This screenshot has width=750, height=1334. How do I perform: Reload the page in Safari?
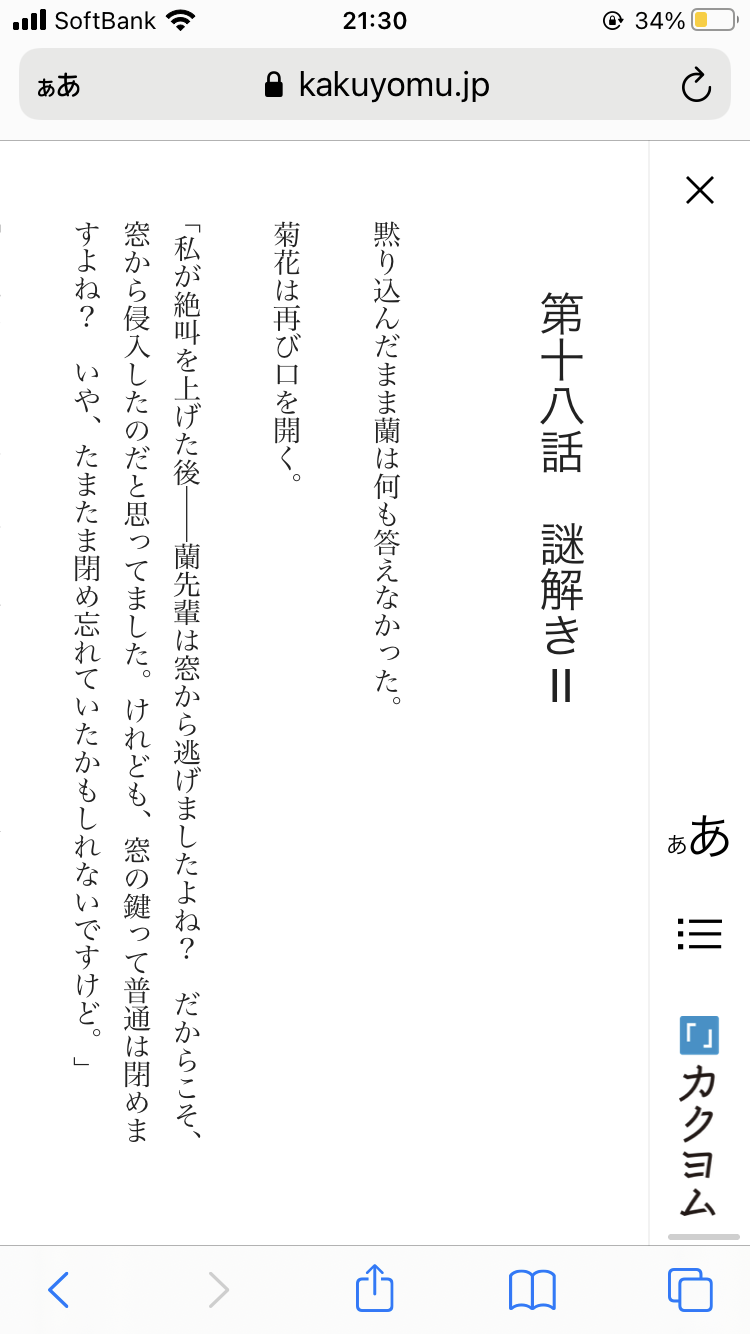696,86
